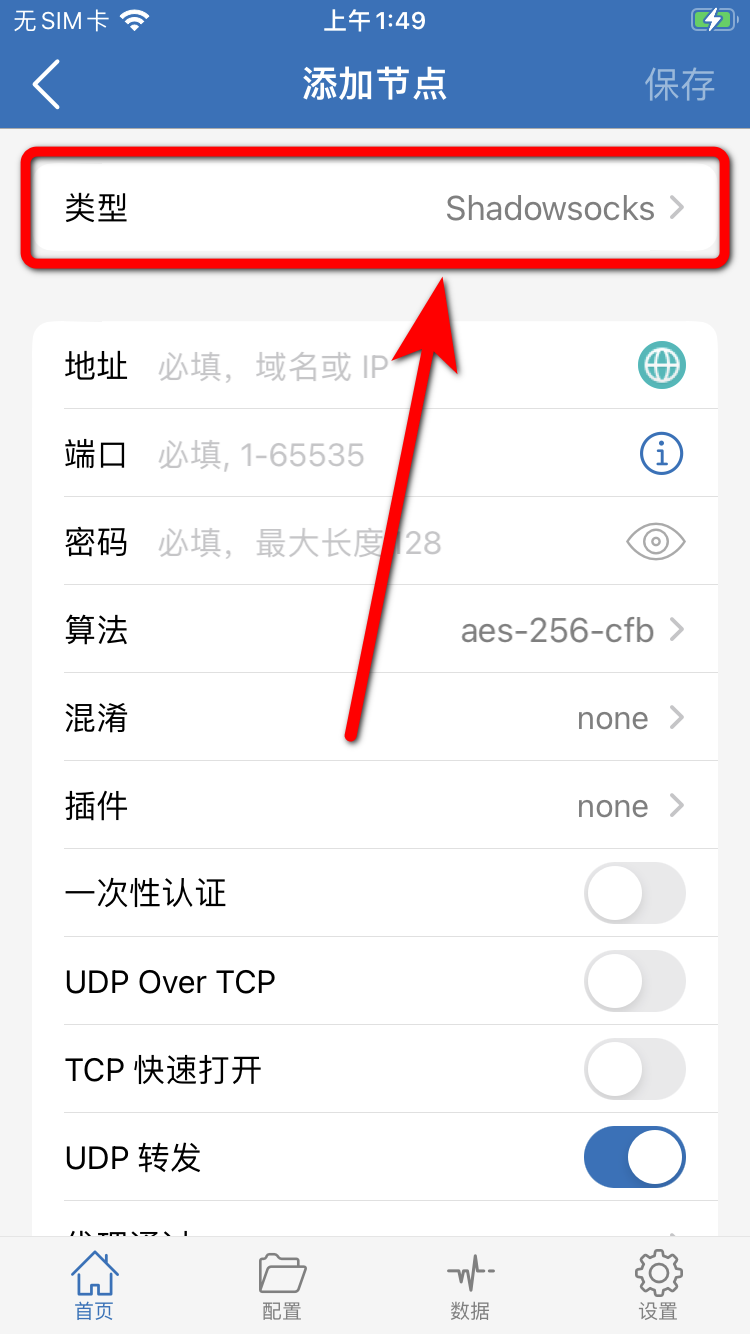750x1334 pixels.
Task: Go back from the 添加节点 screen
Action: click(46, 84)
